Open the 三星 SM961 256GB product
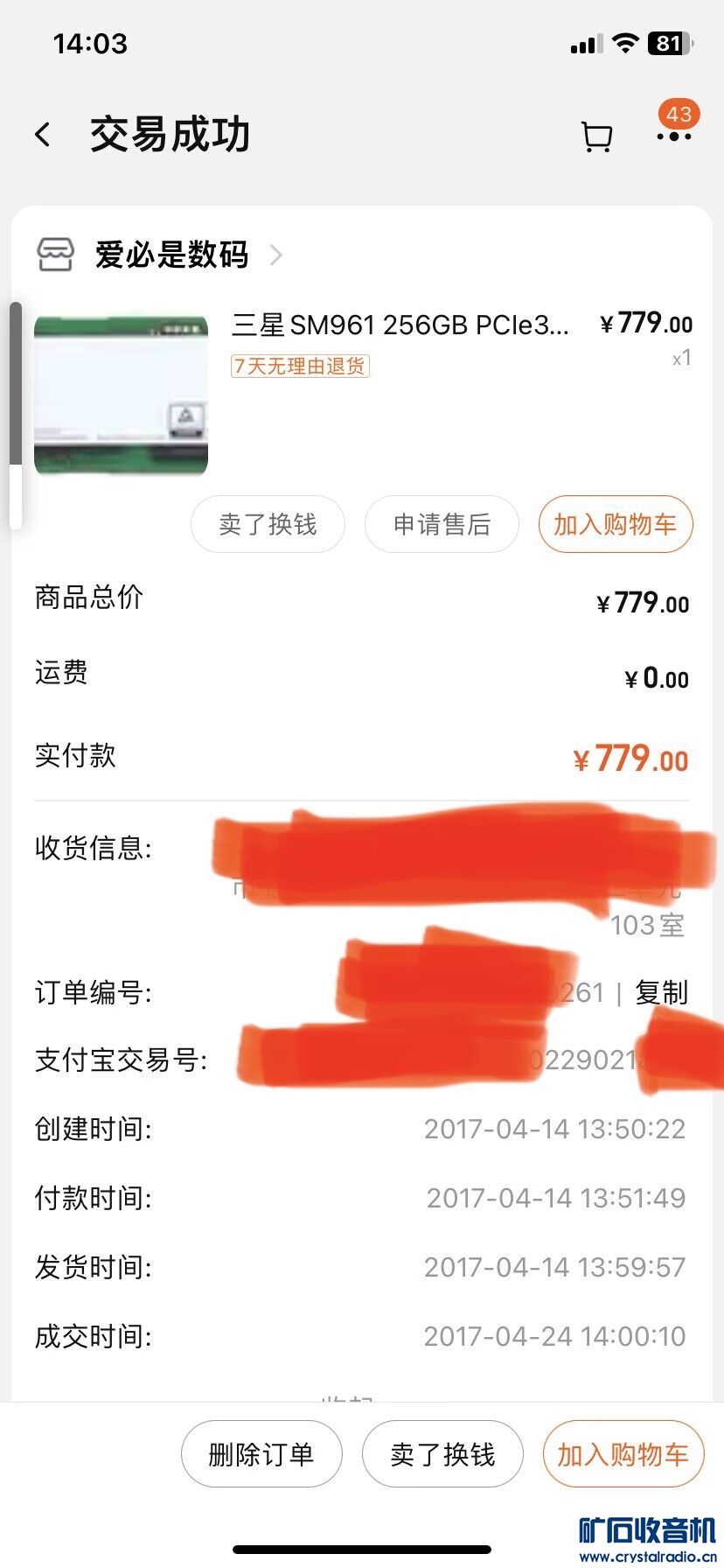The image size is (724, 1568). tap(400, 325)
